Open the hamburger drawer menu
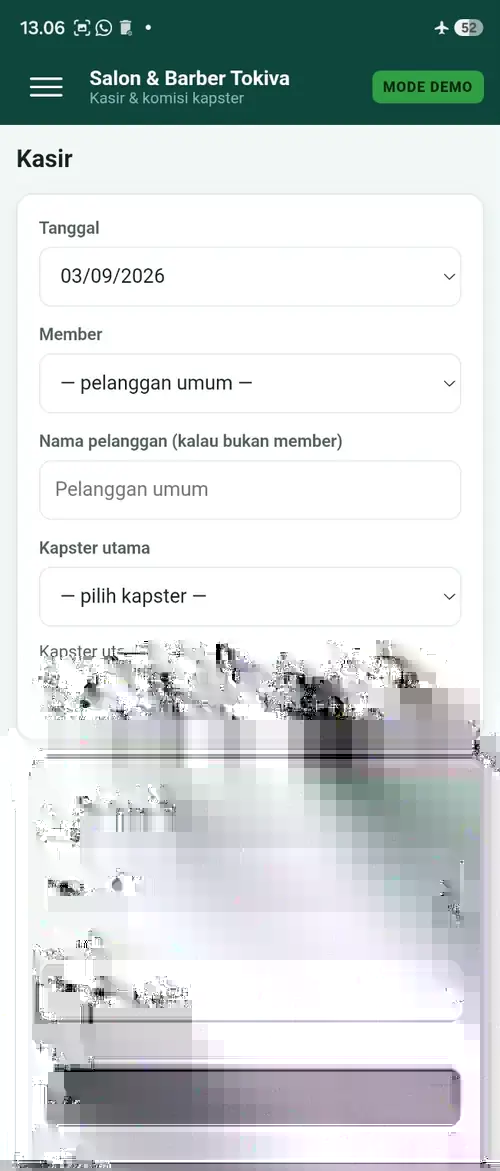The width and height of the screenshot is (500, 1171). 46,87
